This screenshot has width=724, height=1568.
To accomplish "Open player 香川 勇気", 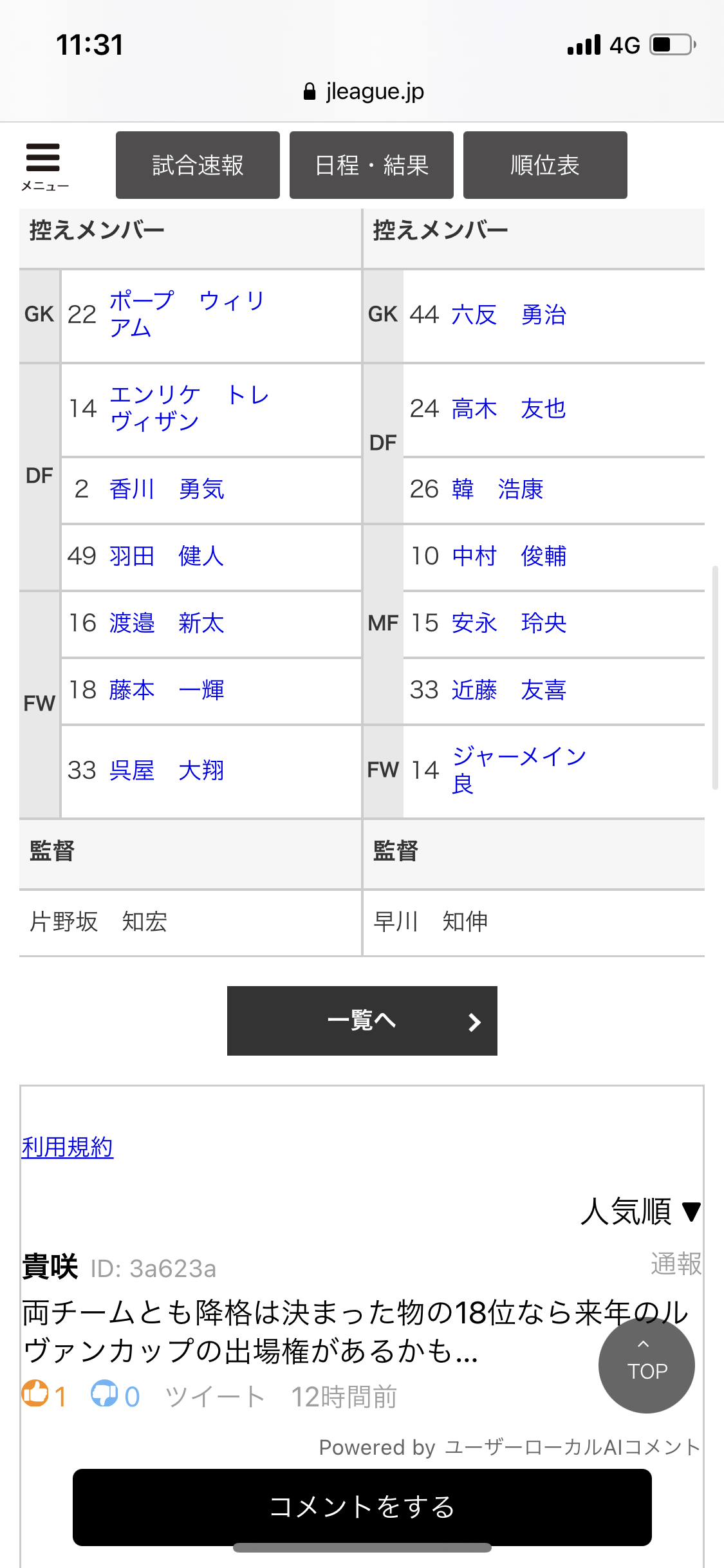I will tap(167, 489).
